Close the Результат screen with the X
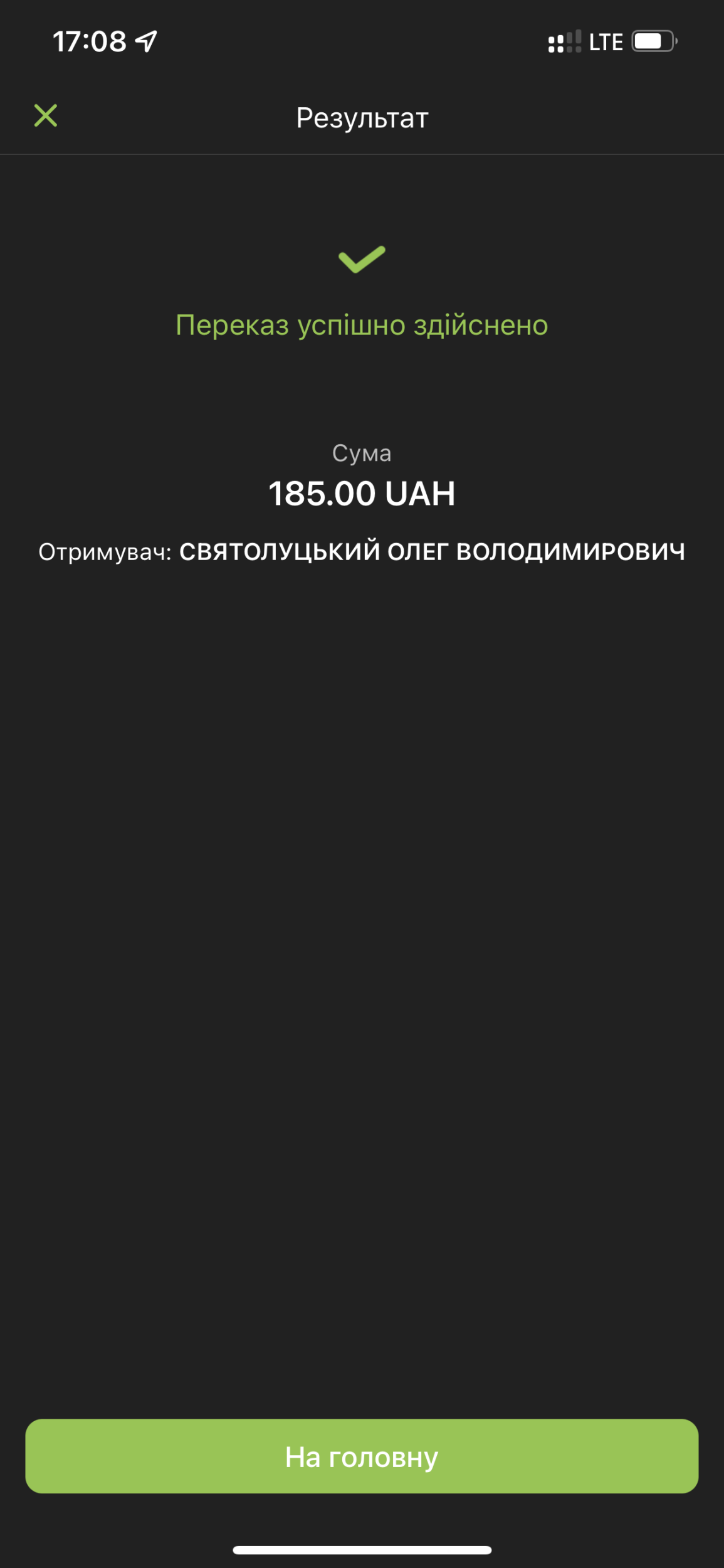The height and width of the screenshot is (1568, 724). [x=46, y=116]
